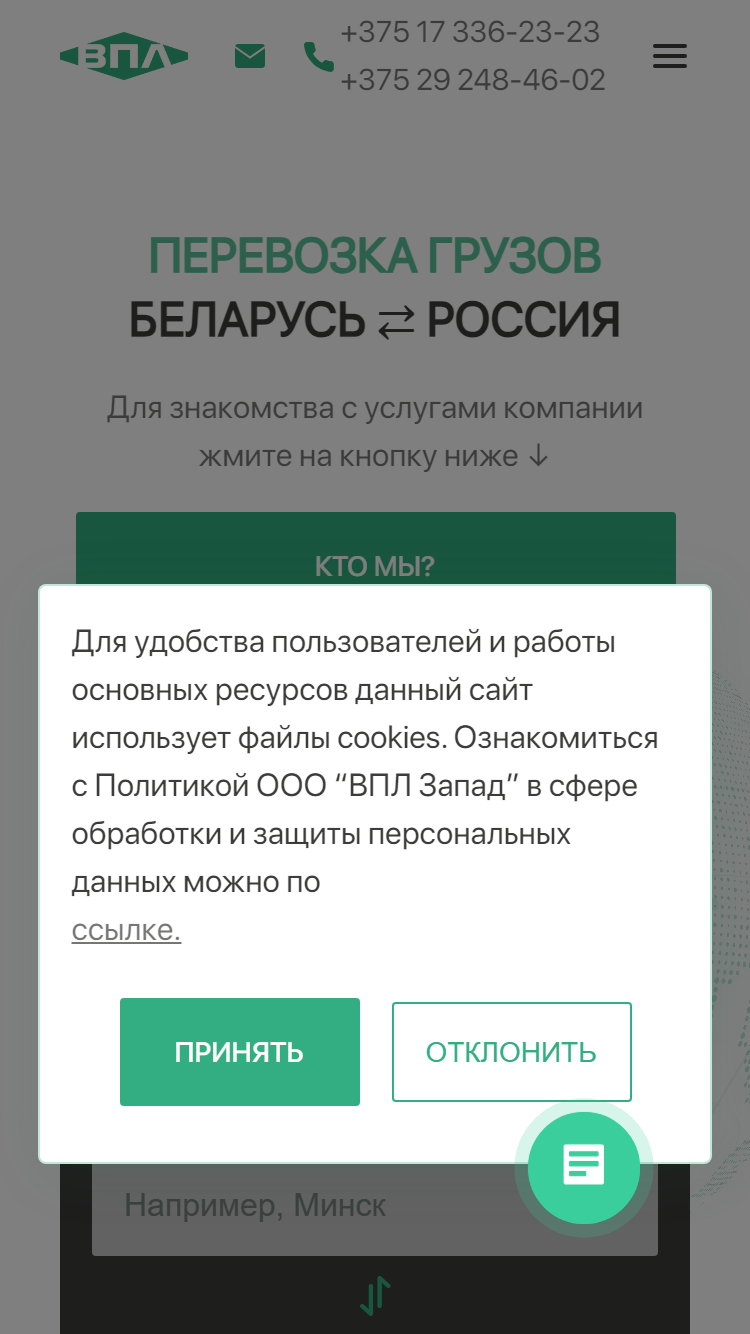Accept cookies with the ПРИНЯТЬ button
750x1334 pixels.
click(x=239, y=1051)
